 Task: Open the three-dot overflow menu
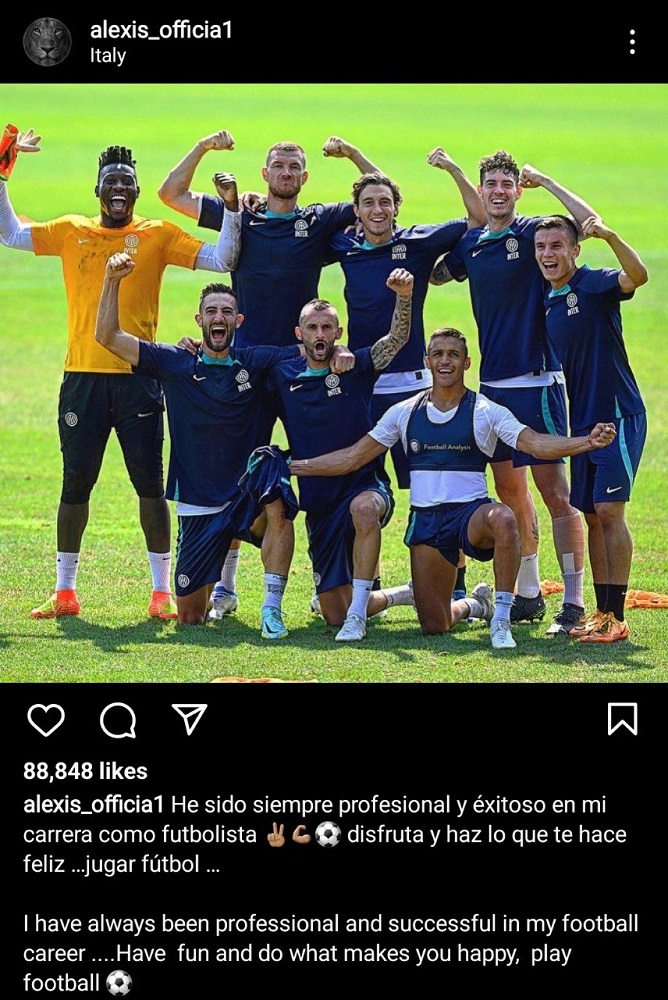[x=632, y=42]
